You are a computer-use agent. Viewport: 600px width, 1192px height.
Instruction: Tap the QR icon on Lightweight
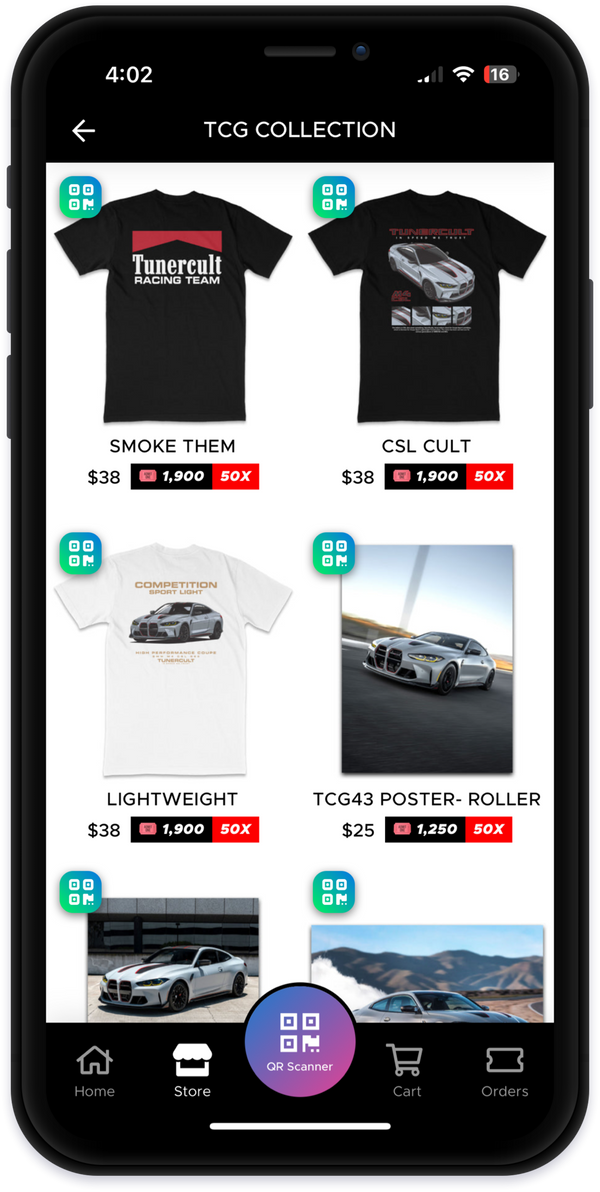80,553
